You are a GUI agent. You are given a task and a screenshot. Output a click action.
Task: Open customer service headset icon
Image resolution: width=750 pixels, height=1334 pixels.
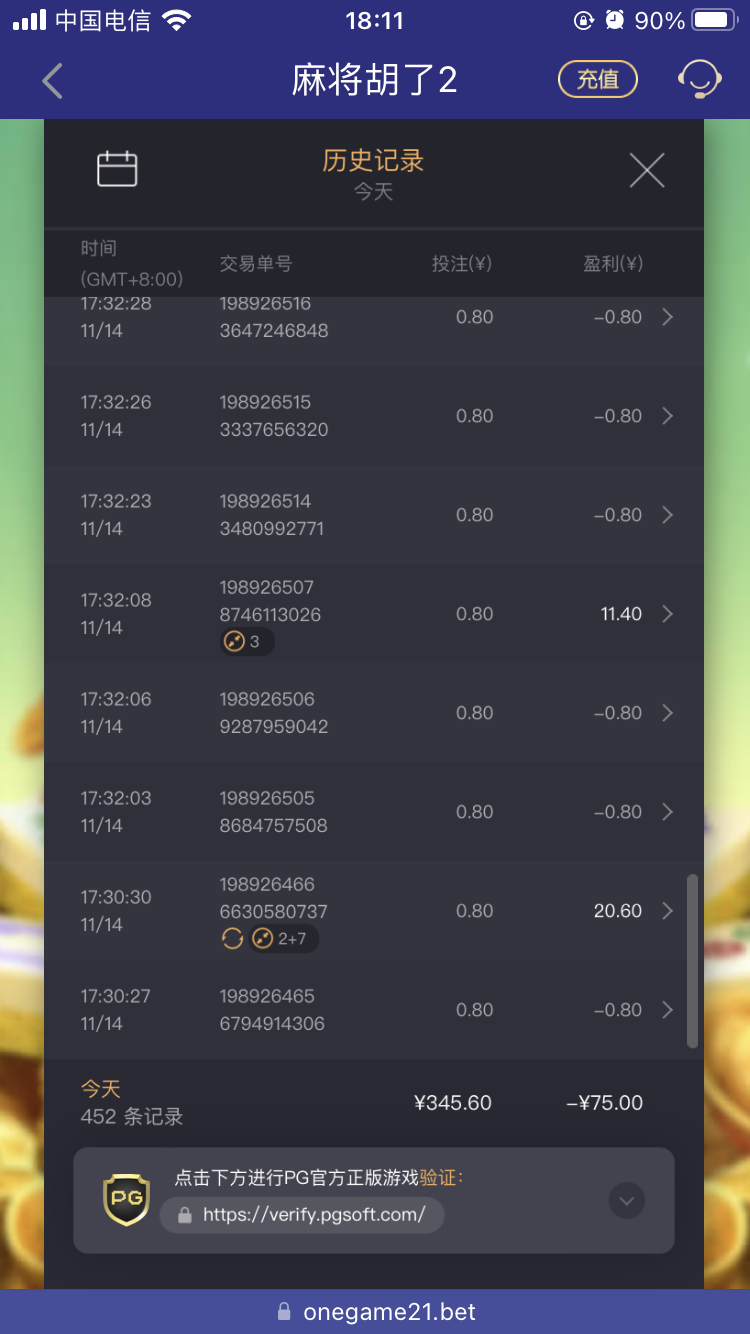tap(699, 80)
